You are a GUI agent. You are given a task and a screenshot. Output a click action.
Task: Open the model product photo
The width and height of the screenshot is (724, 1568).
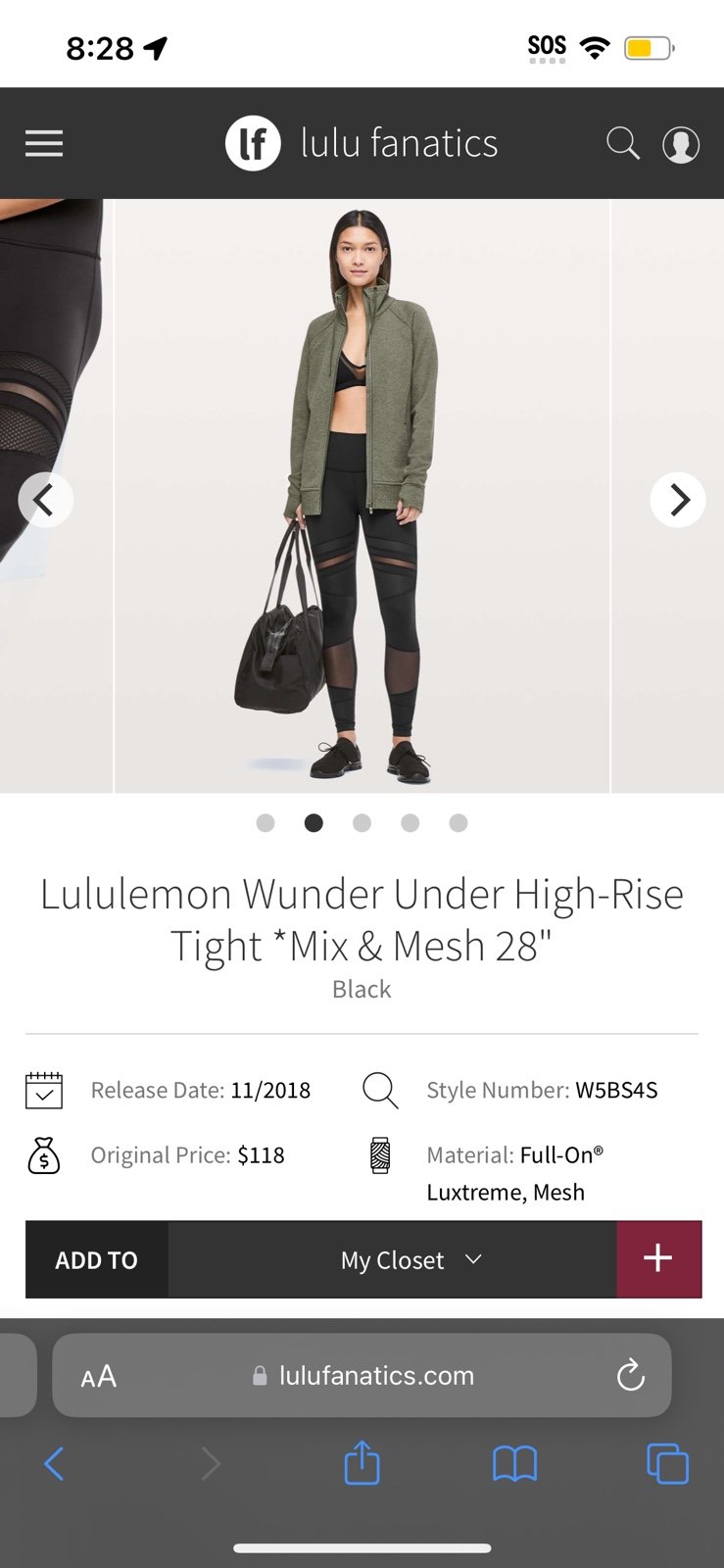coord(362,496)
